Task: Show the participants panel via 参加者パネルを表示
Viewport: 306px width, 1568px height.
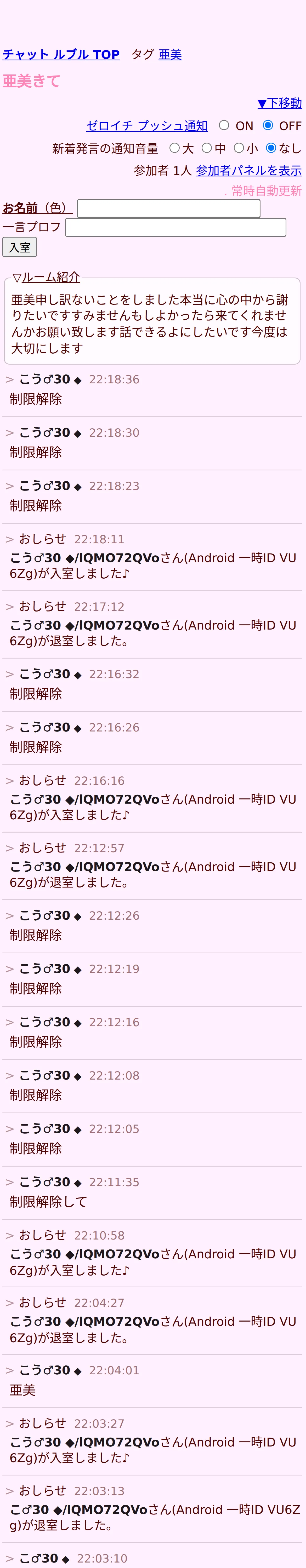Action: [249, 170]
